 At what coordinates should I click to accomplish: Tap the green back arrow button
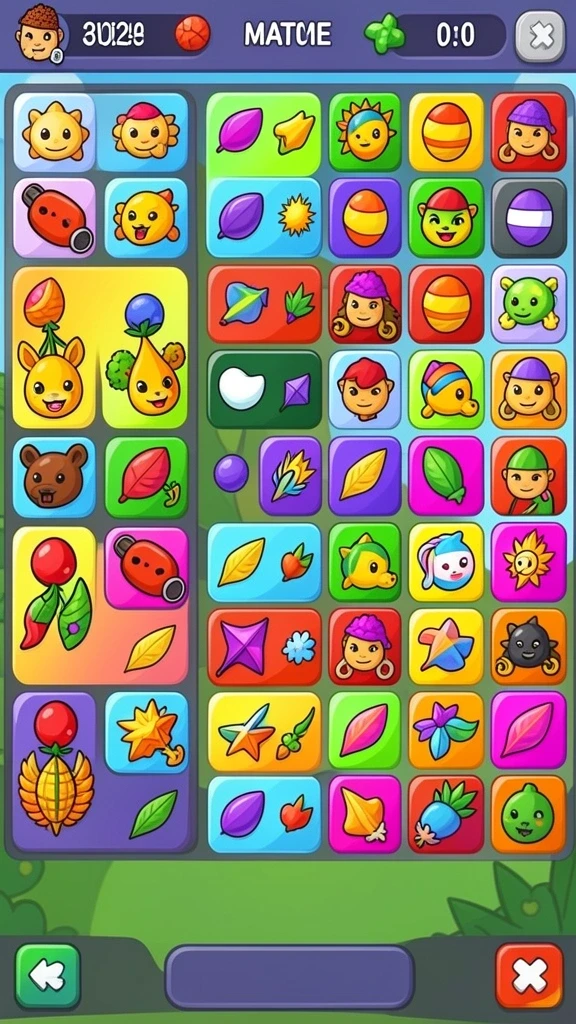[48, 976]
